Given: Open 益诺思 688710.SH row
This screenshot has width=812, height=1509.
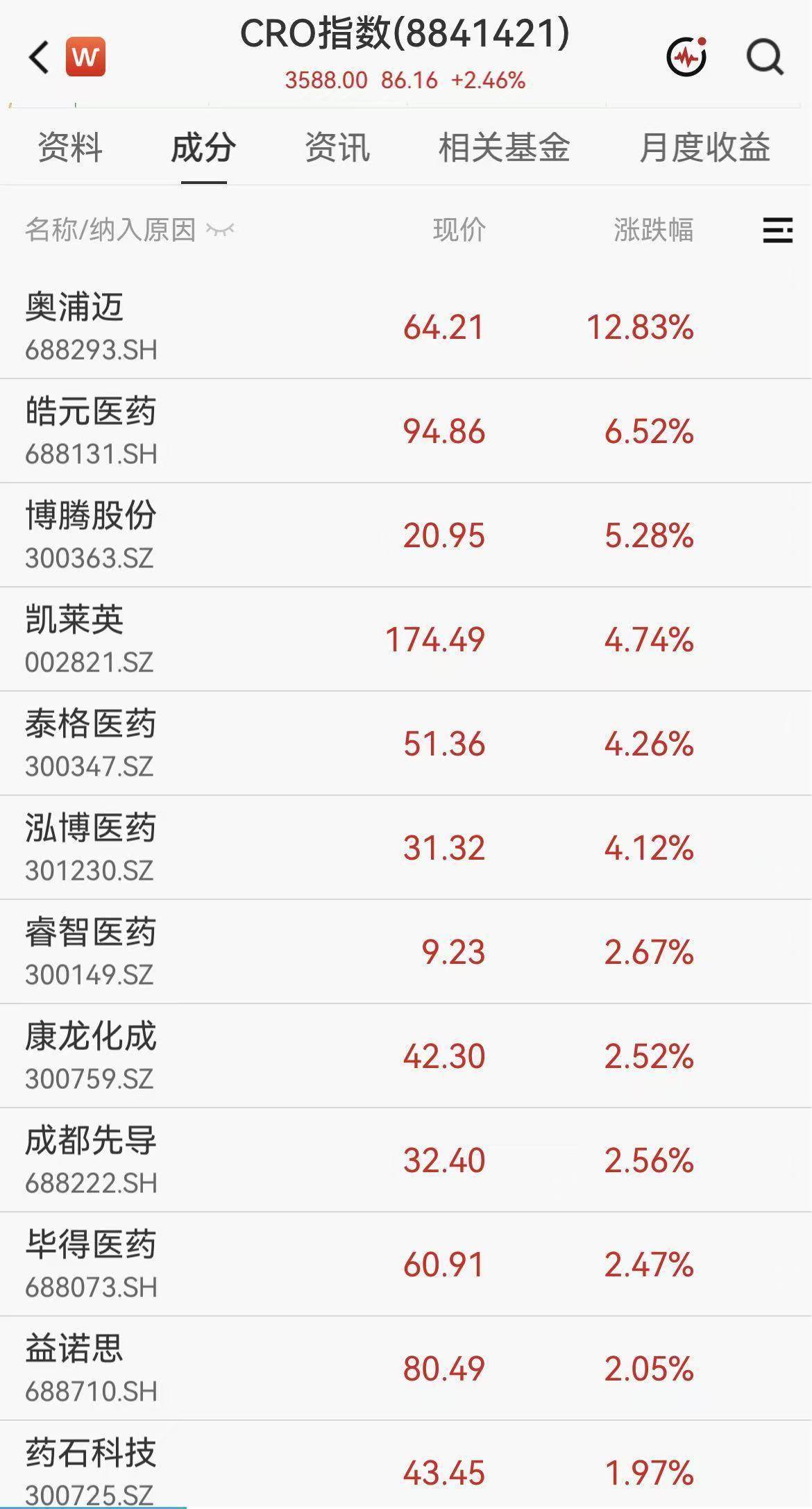Looking at the screenshot, I should pos(406,1368).
